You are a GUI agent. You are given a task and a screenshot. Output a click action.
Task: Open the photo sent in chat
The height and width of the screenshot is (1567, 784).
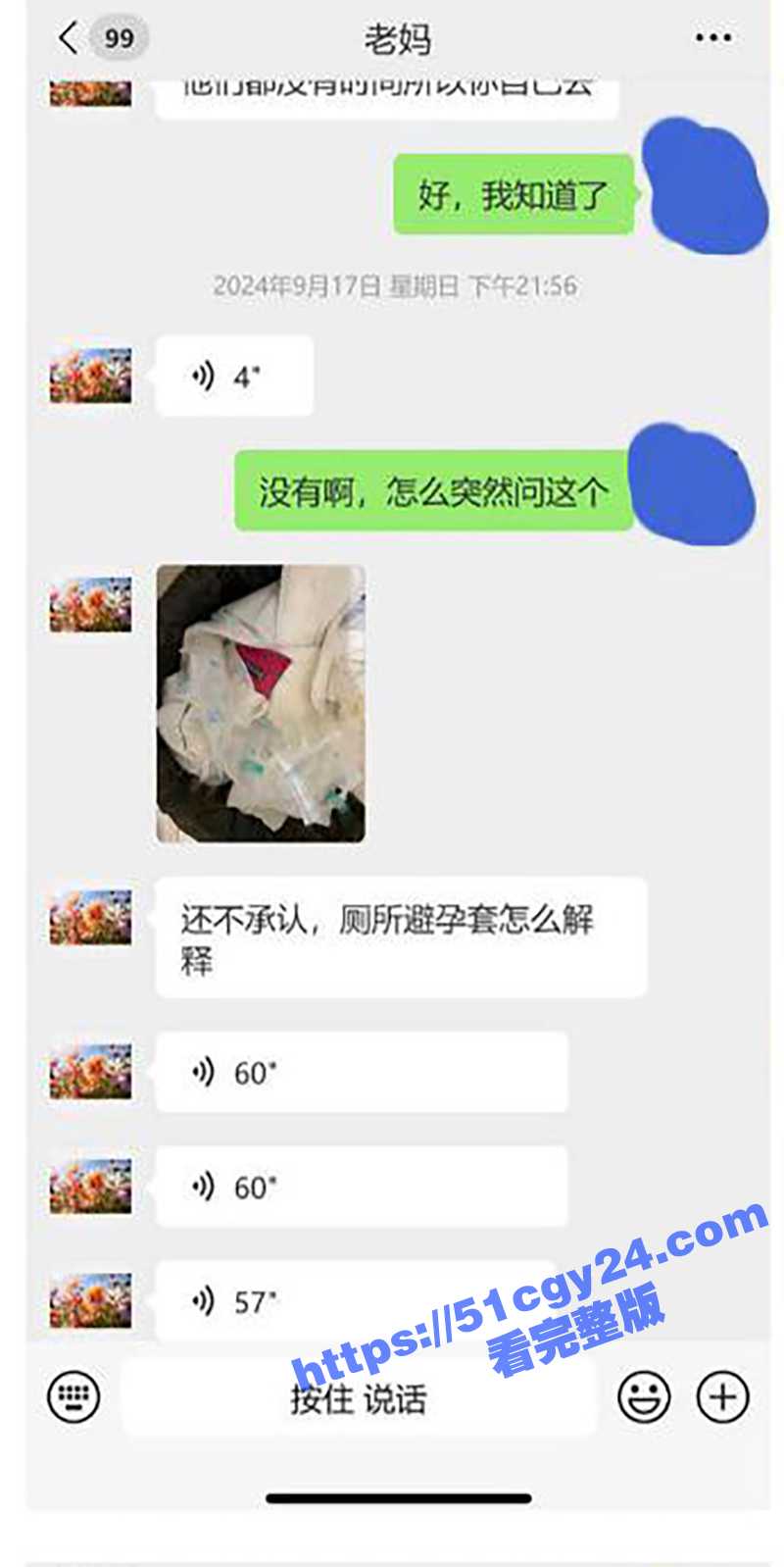(x=261, y=703)
